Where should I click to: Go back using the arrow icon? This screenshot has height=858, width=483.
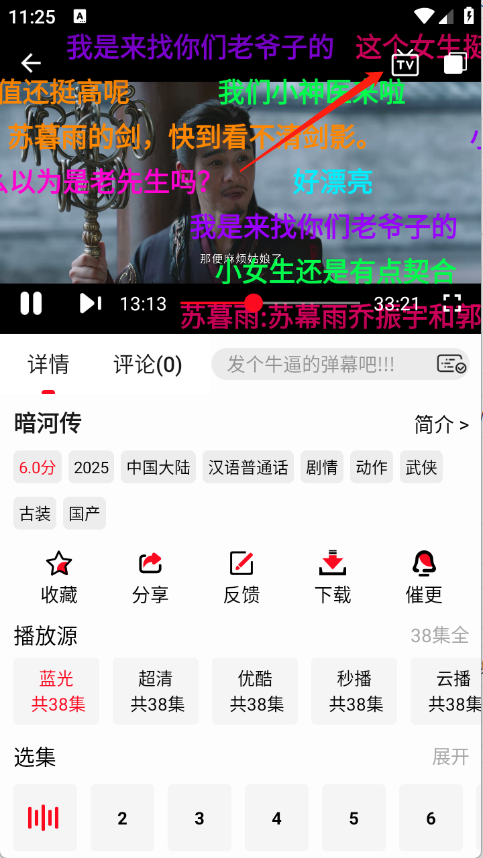point(31,63)
